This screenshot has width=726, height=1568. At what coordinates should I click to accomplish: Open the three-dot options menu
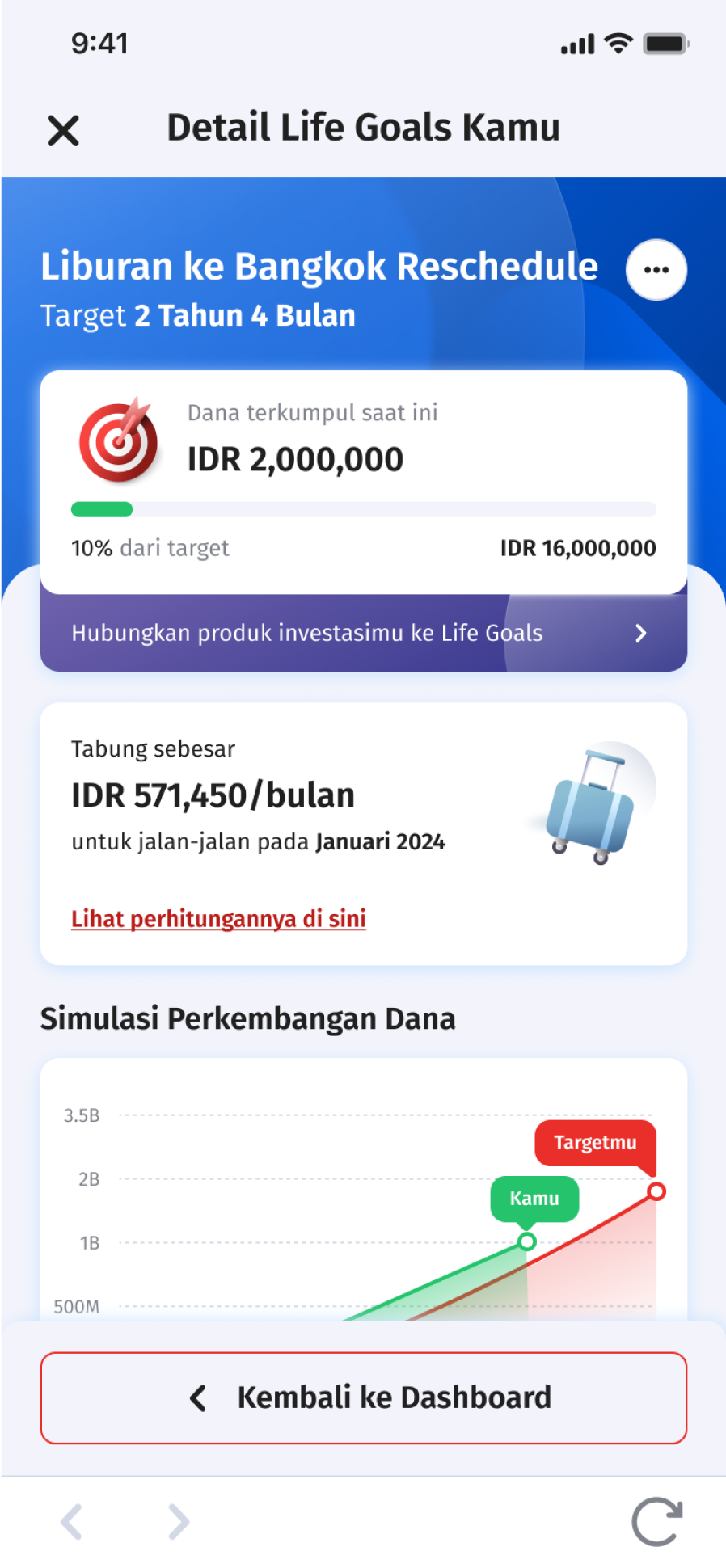[x=656, y=270]
